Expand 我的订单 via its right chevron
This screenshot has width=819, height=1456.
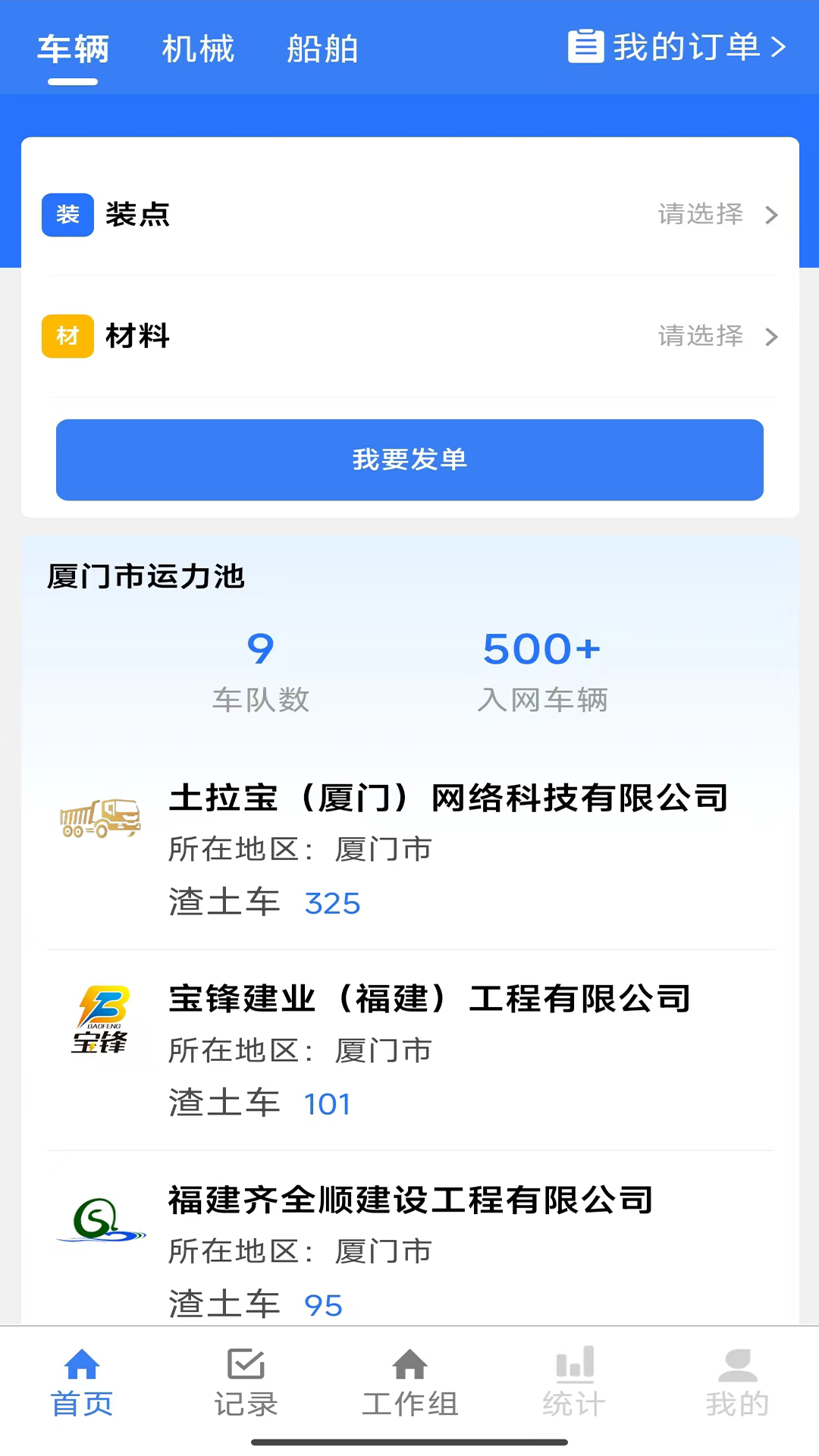click(x=779, y=47)
